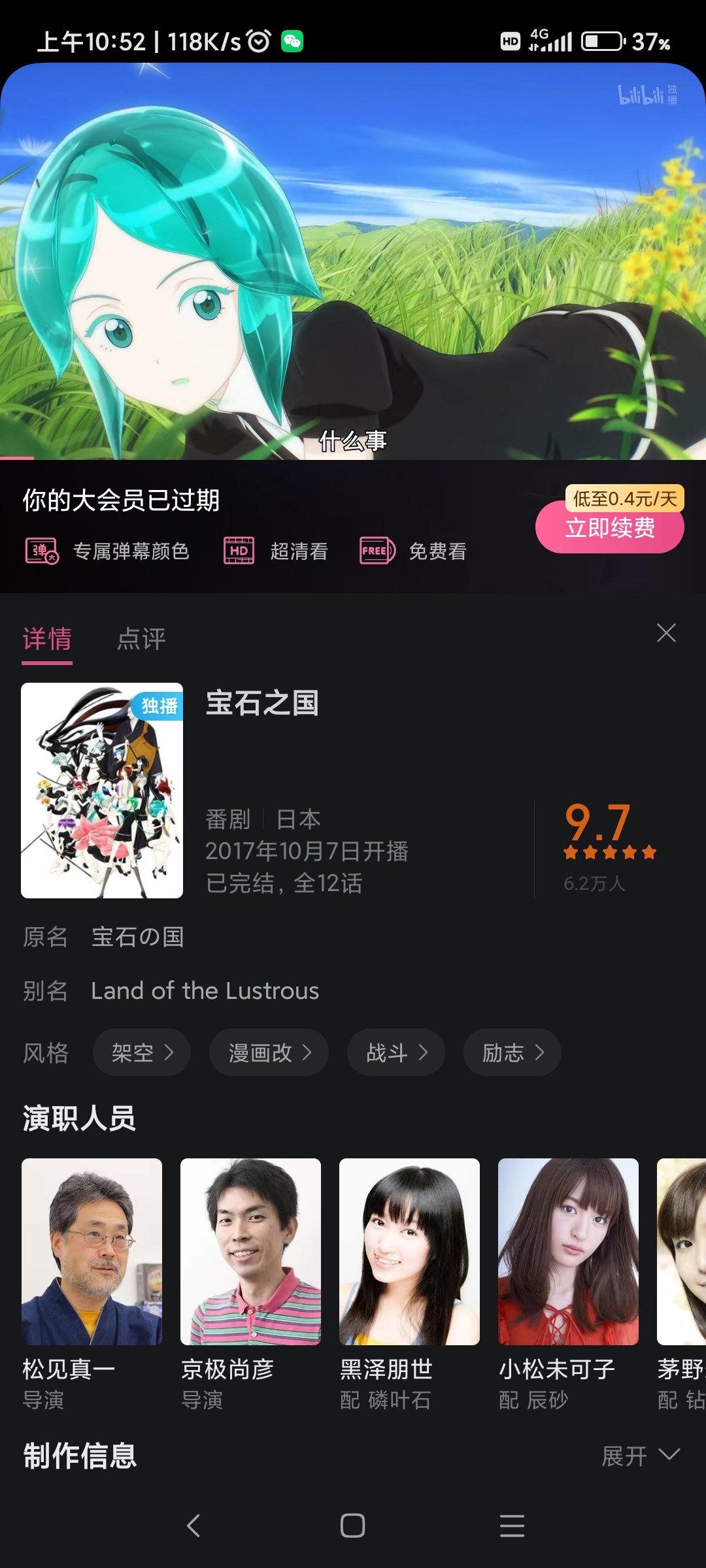Select the 详情 tab
706x1568 pixels.
47,638
